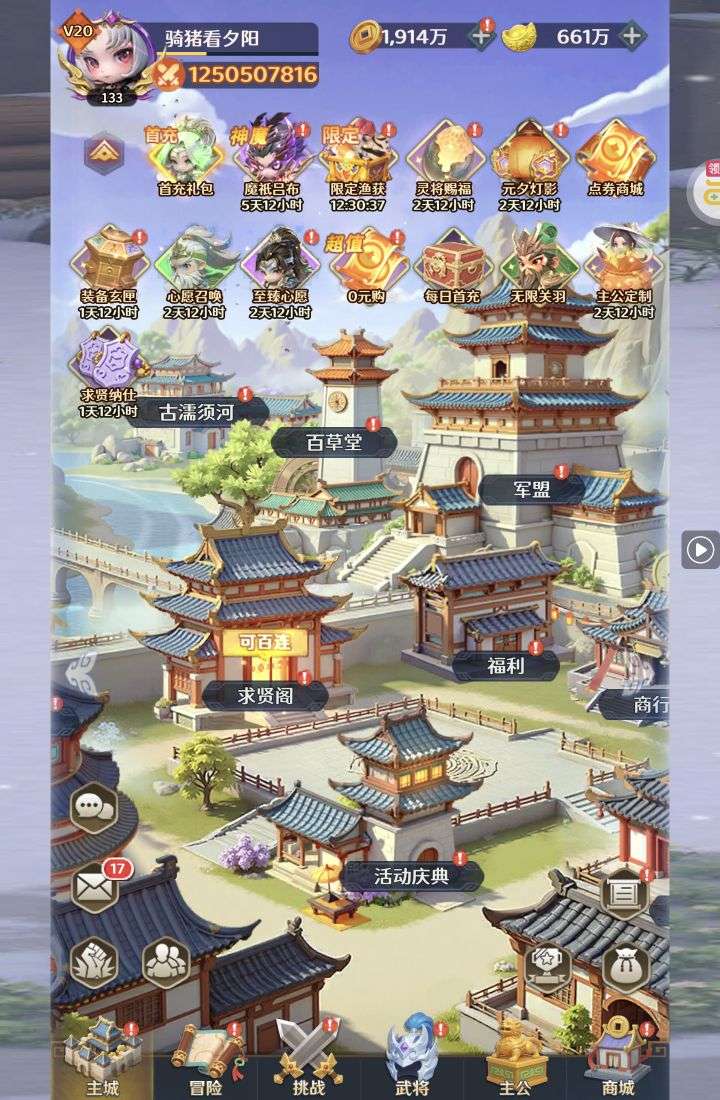Go to the 主公 tab
Viewport: 720px width, 1100px height.
(x=515, y=1060)
